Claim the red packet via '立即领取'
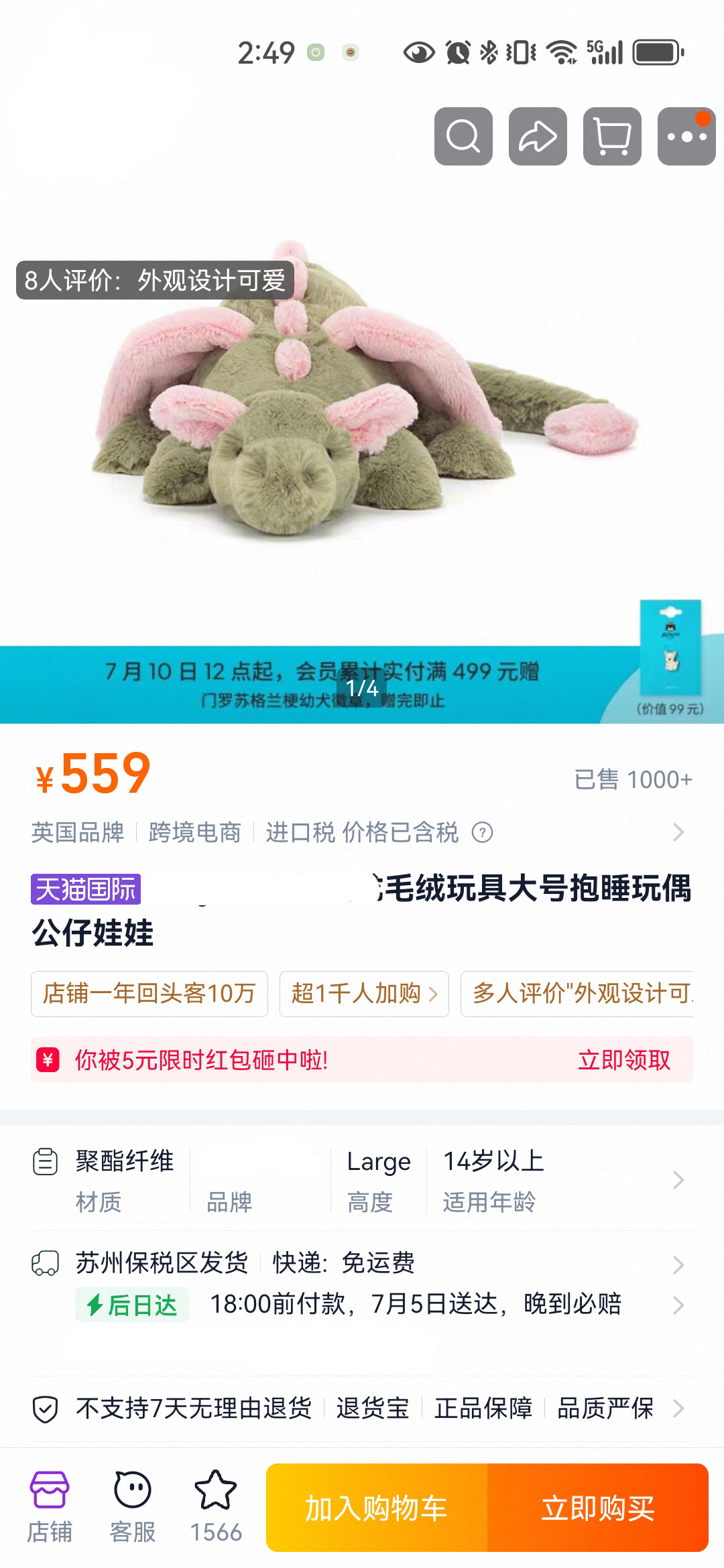 624,1060
